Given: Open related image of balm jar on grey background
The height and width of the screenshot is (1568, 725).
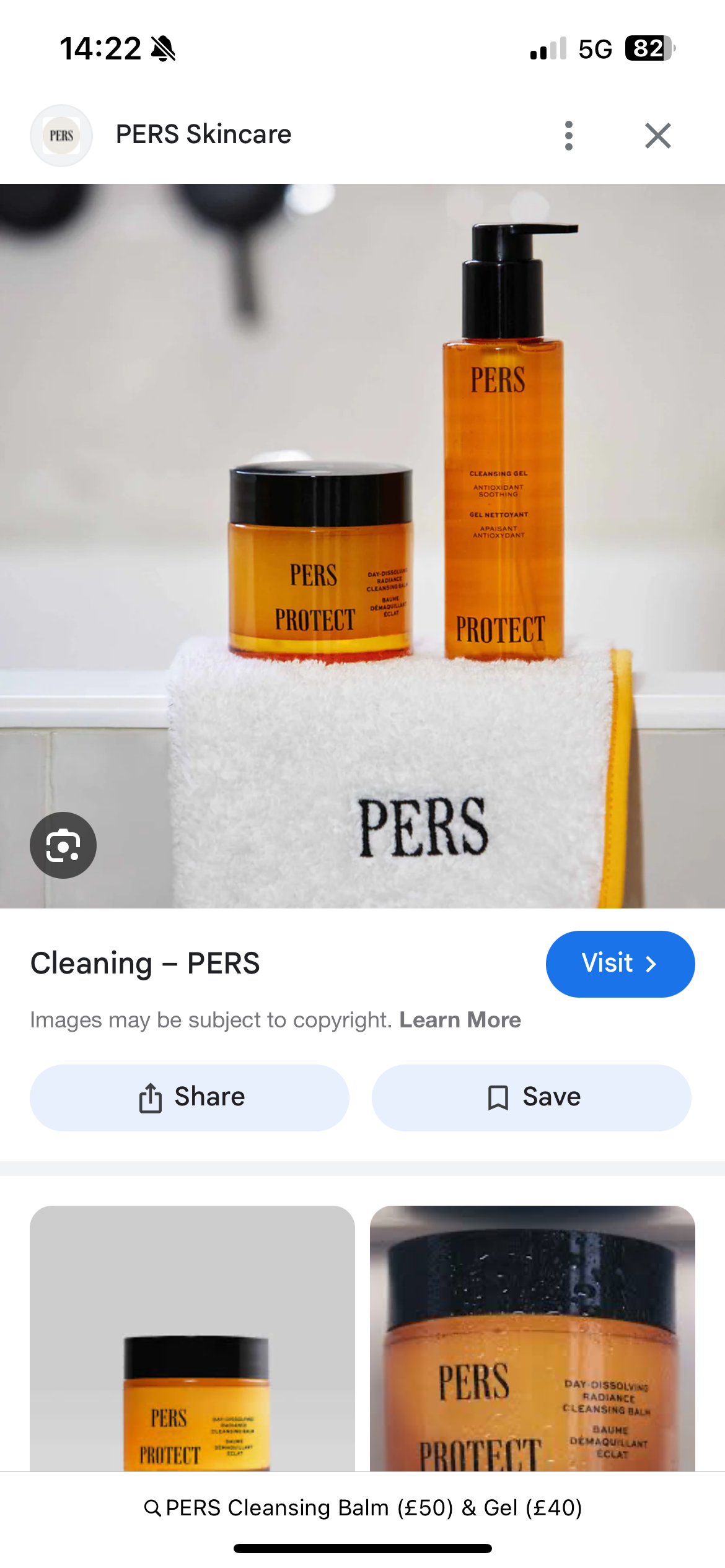Looking at the screenshot, I should (192, 1338).
